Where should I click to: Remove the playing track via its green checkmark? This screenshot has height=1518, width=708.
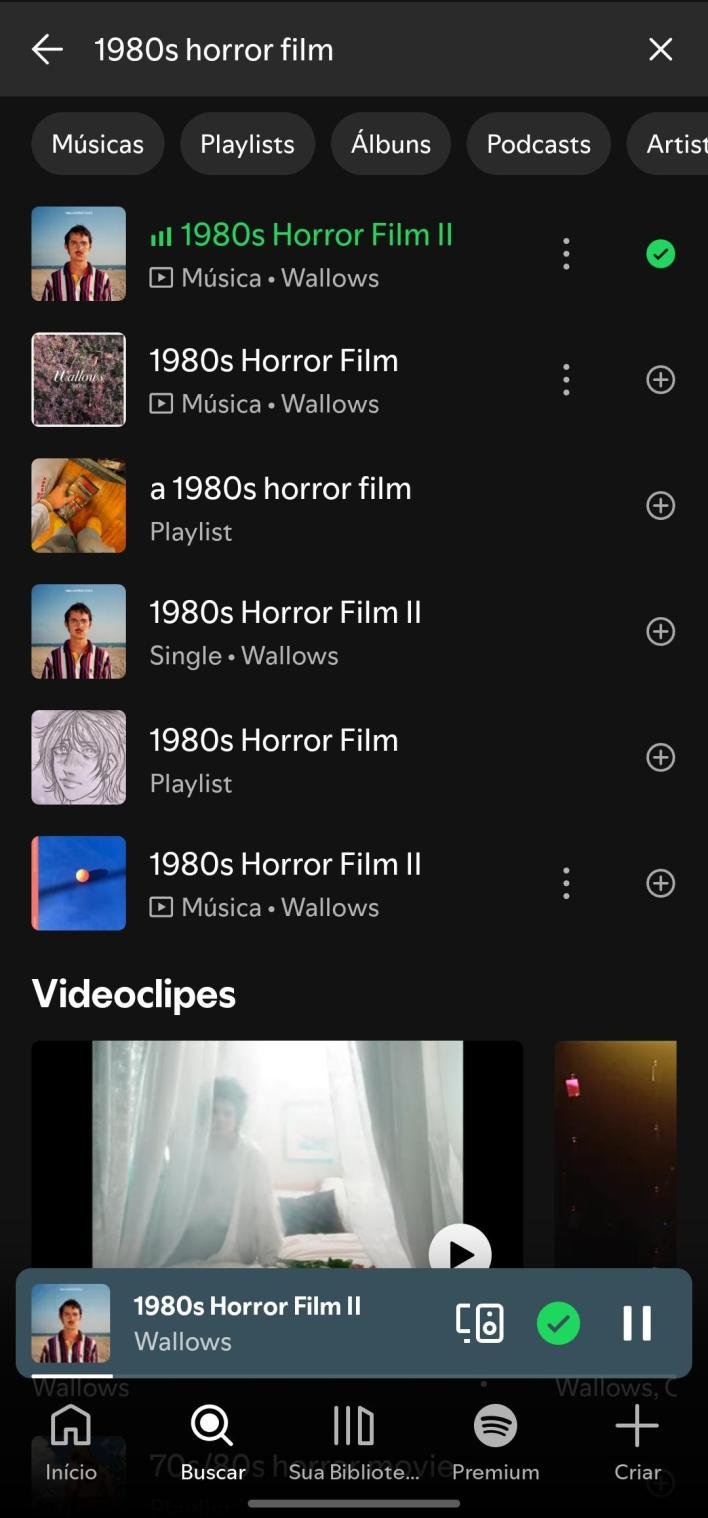click(x=660, y=254)
